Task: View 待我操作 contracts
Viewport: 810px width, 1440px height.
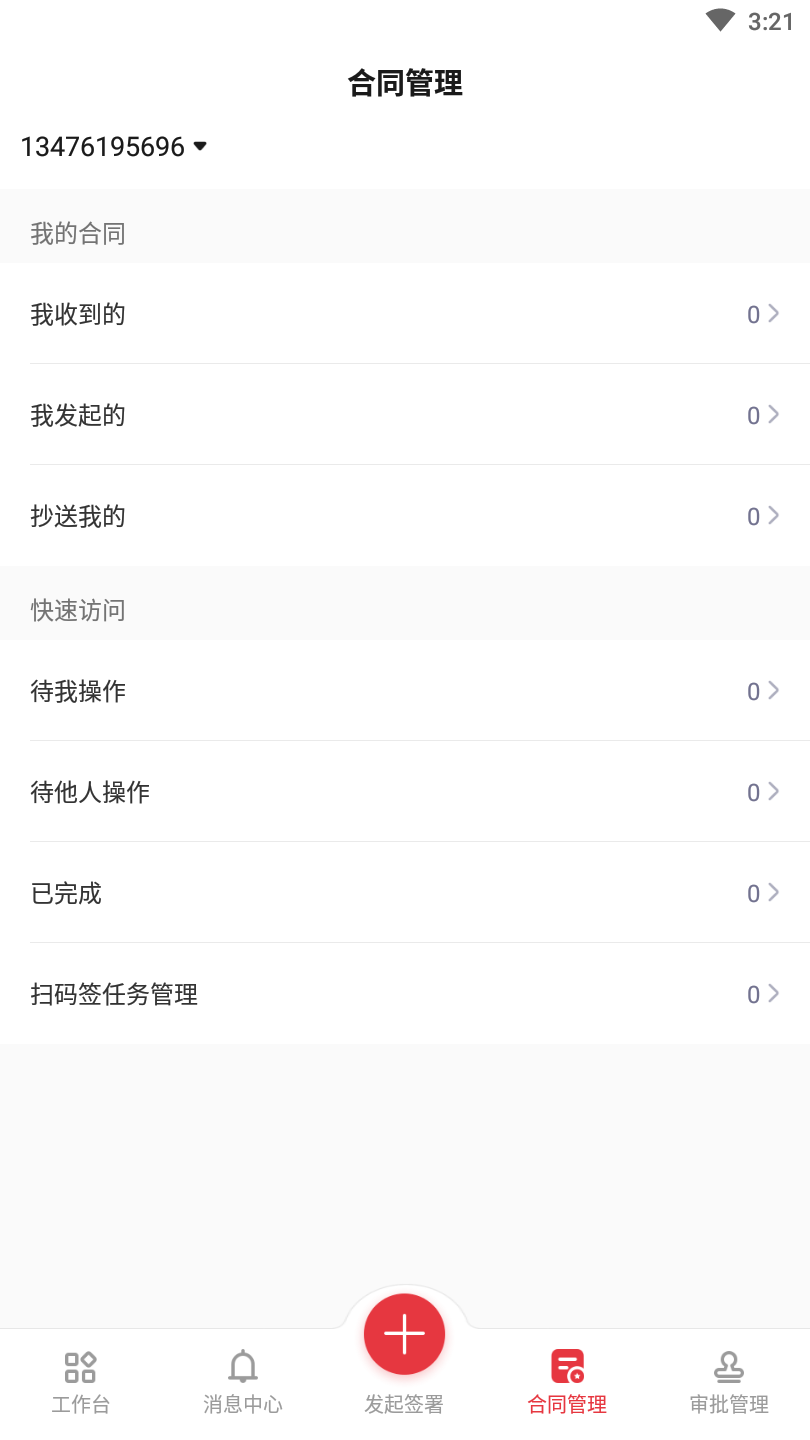Action: (x=404, y=691)
